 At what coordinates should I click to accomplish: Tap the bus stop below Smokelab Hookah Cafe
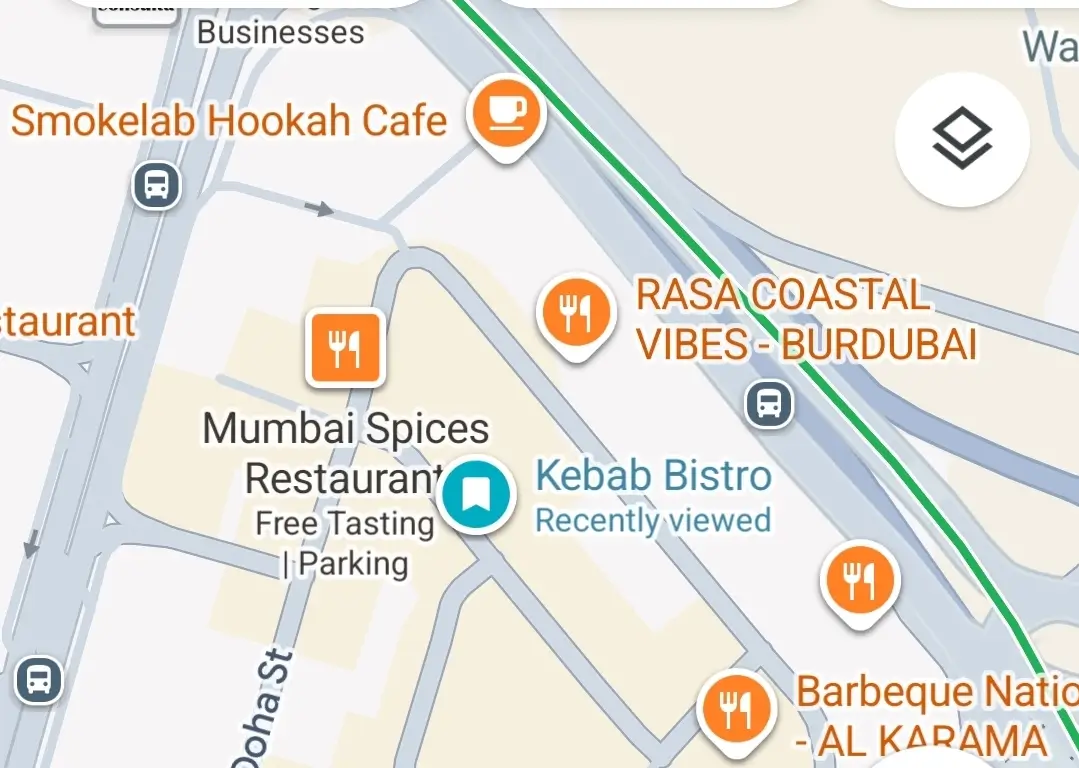click(156, 185)
